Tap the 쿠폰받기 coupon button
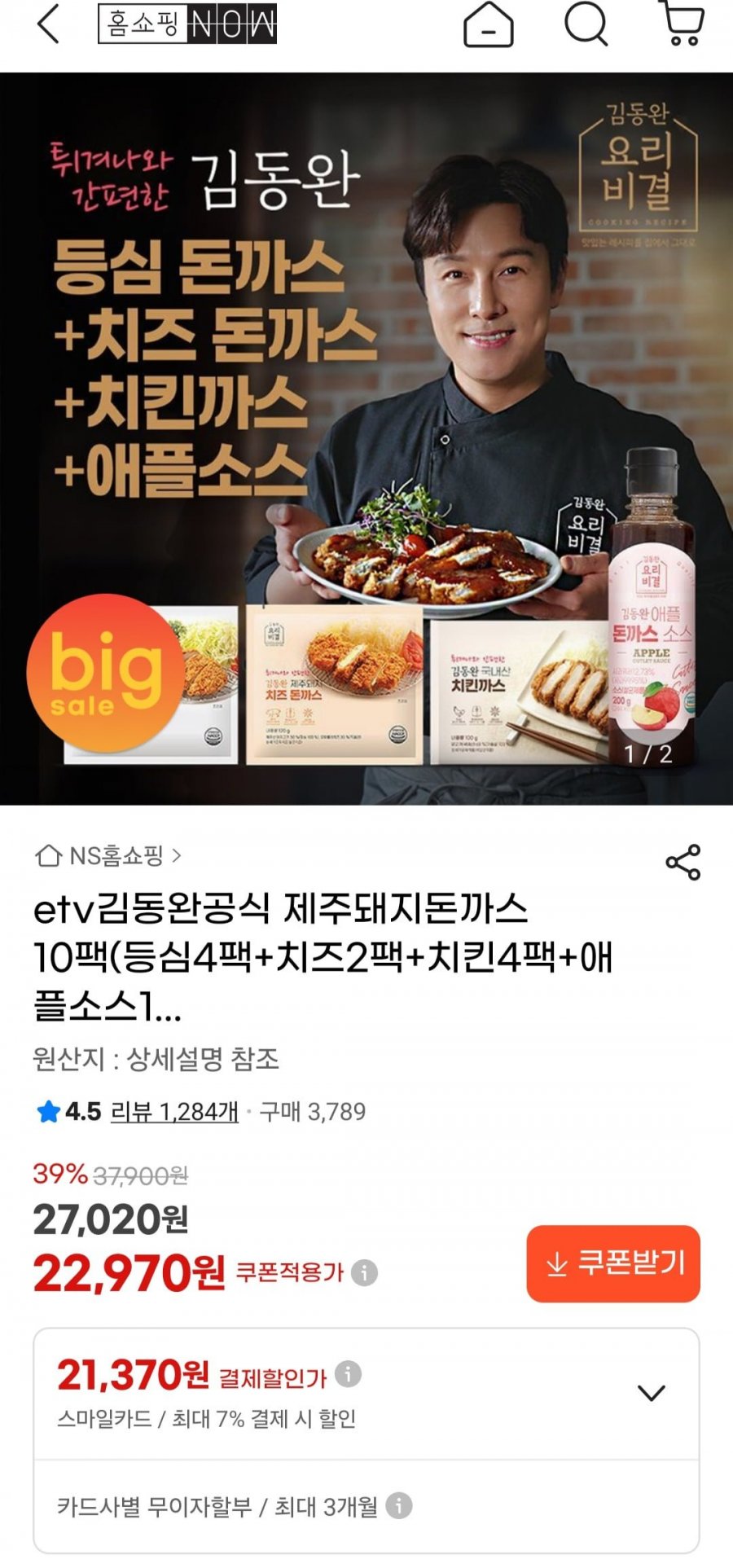733x1568 pixels. point(613,1263)
